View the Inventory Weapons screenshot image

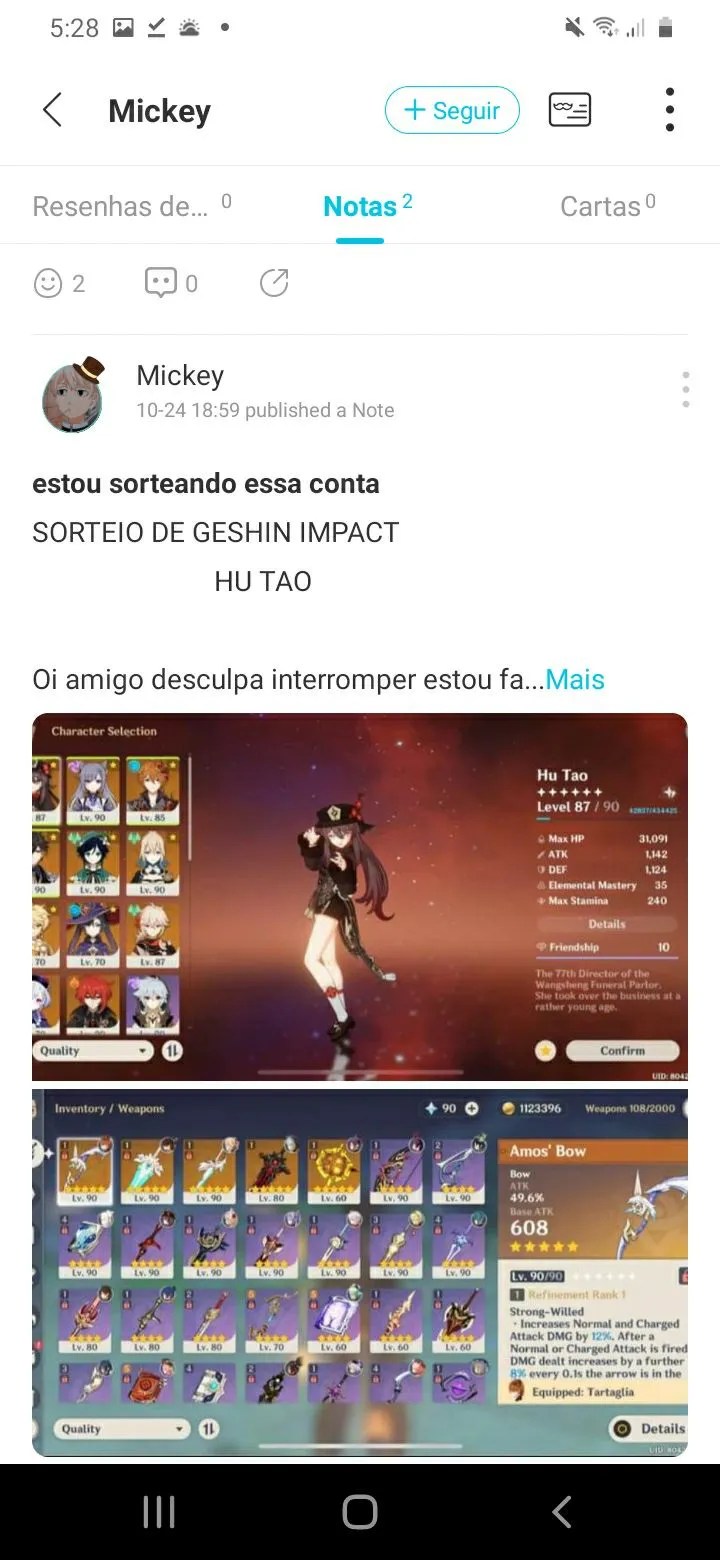(360, 1272)
